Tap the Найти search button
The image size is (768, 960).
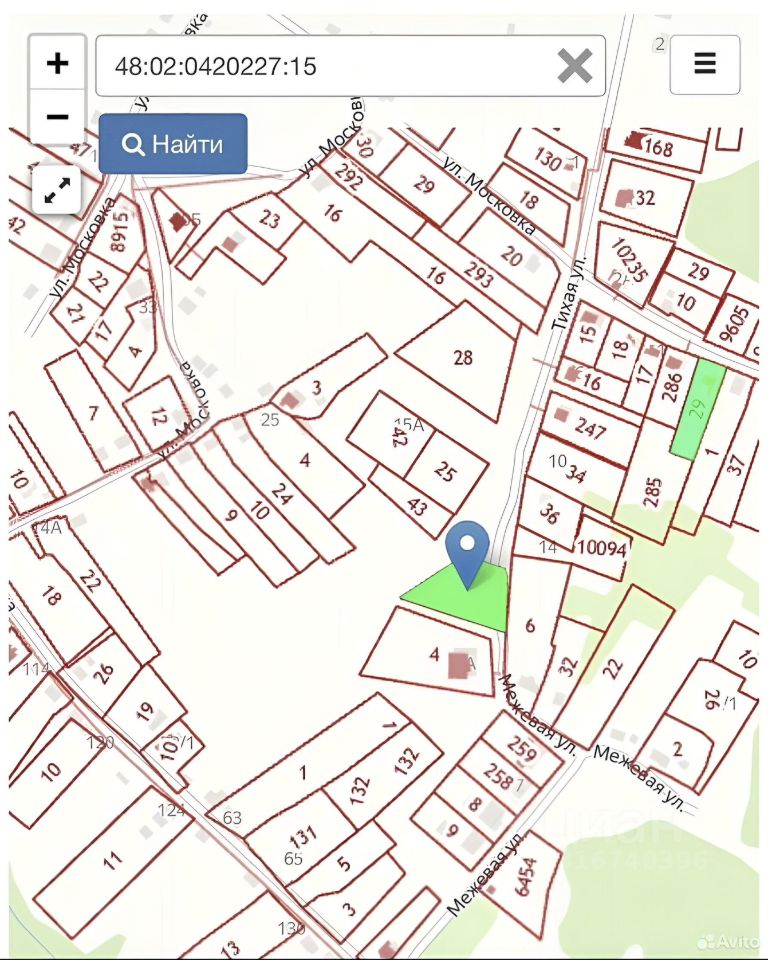[x=173, y=144]
